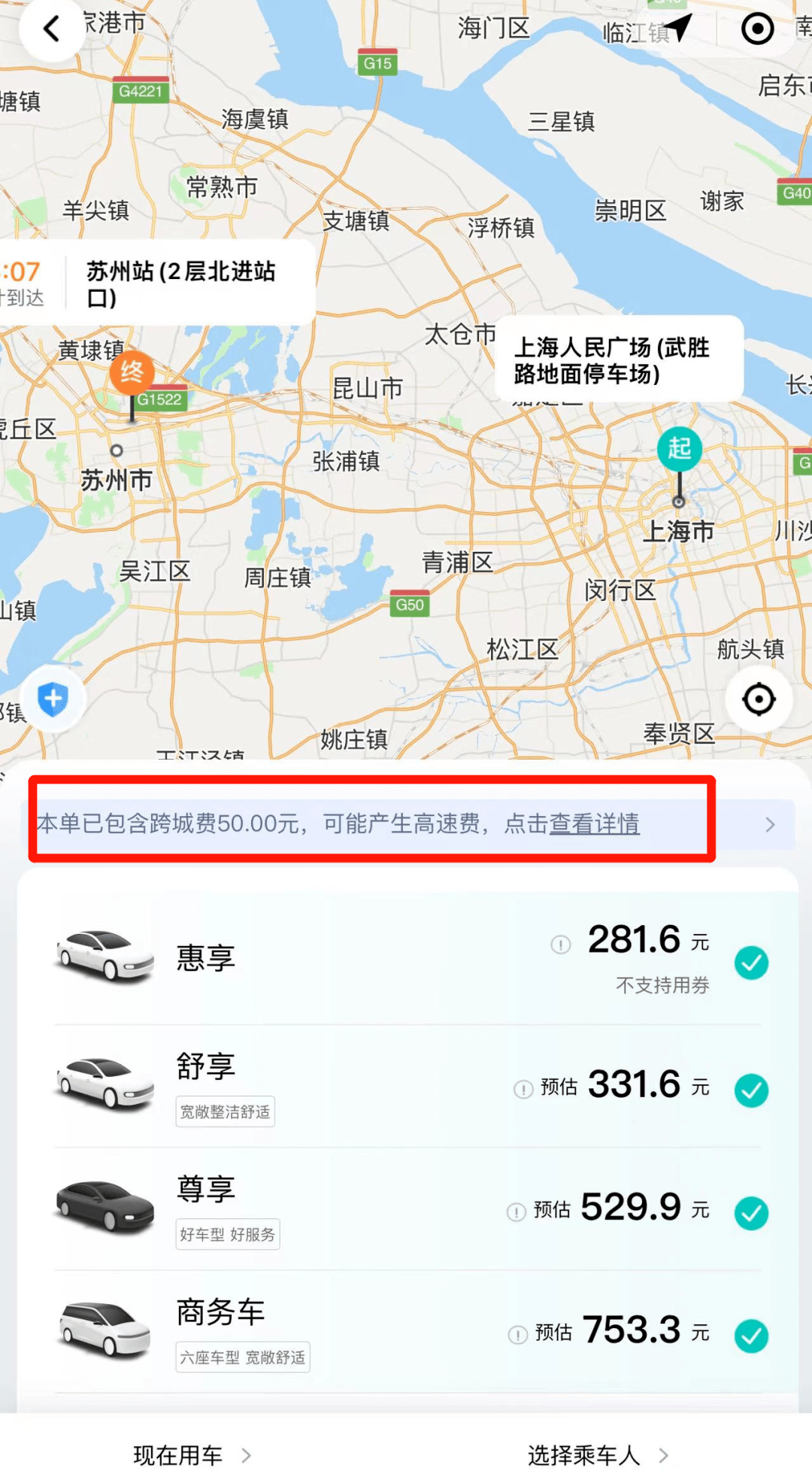
Task: Toggle the 商务车 checkbox
Action: pos(751,1336)
